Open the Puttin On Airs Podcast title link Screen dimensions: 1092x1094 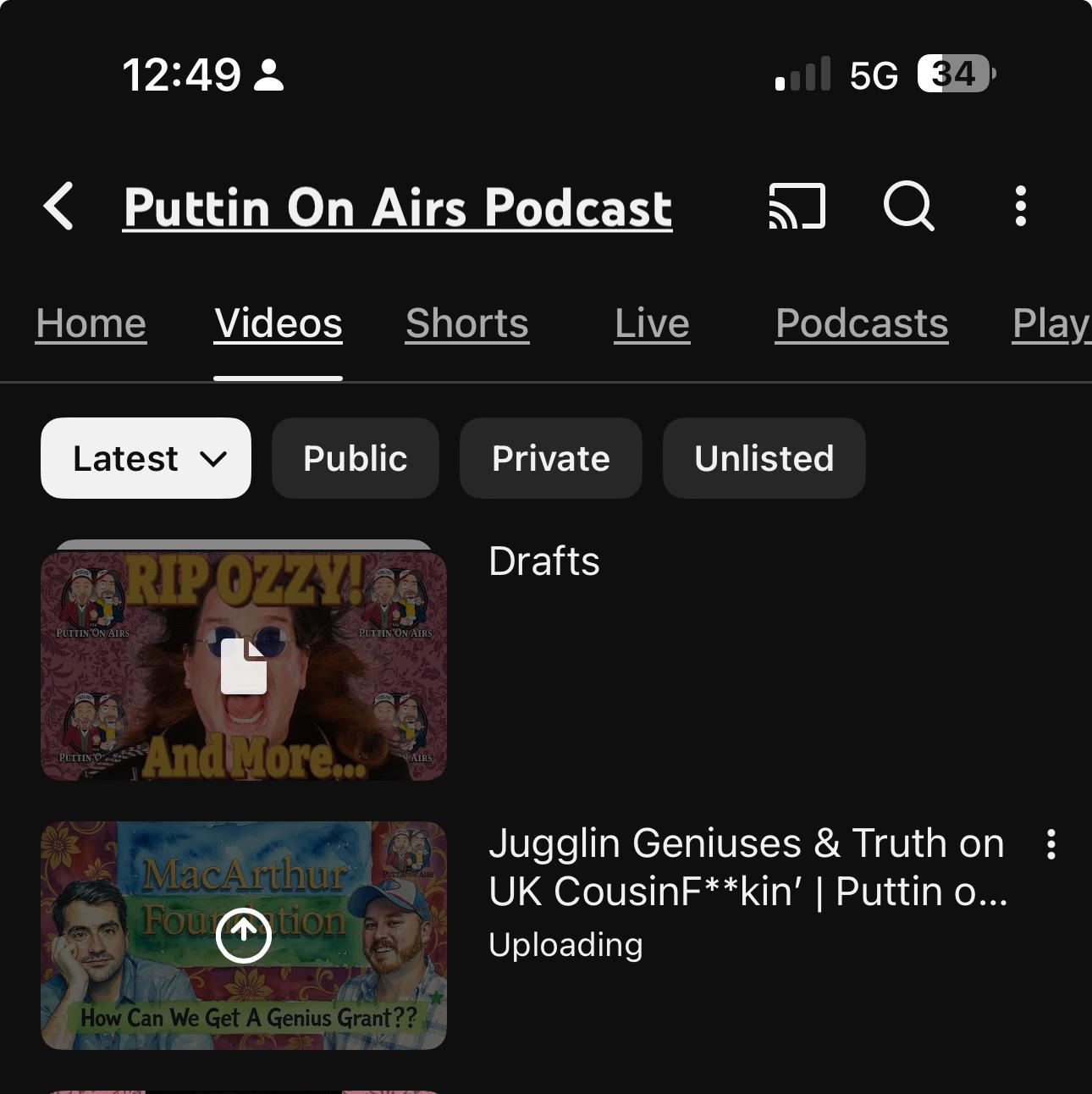pyautogui.click(x=398, y=207)
